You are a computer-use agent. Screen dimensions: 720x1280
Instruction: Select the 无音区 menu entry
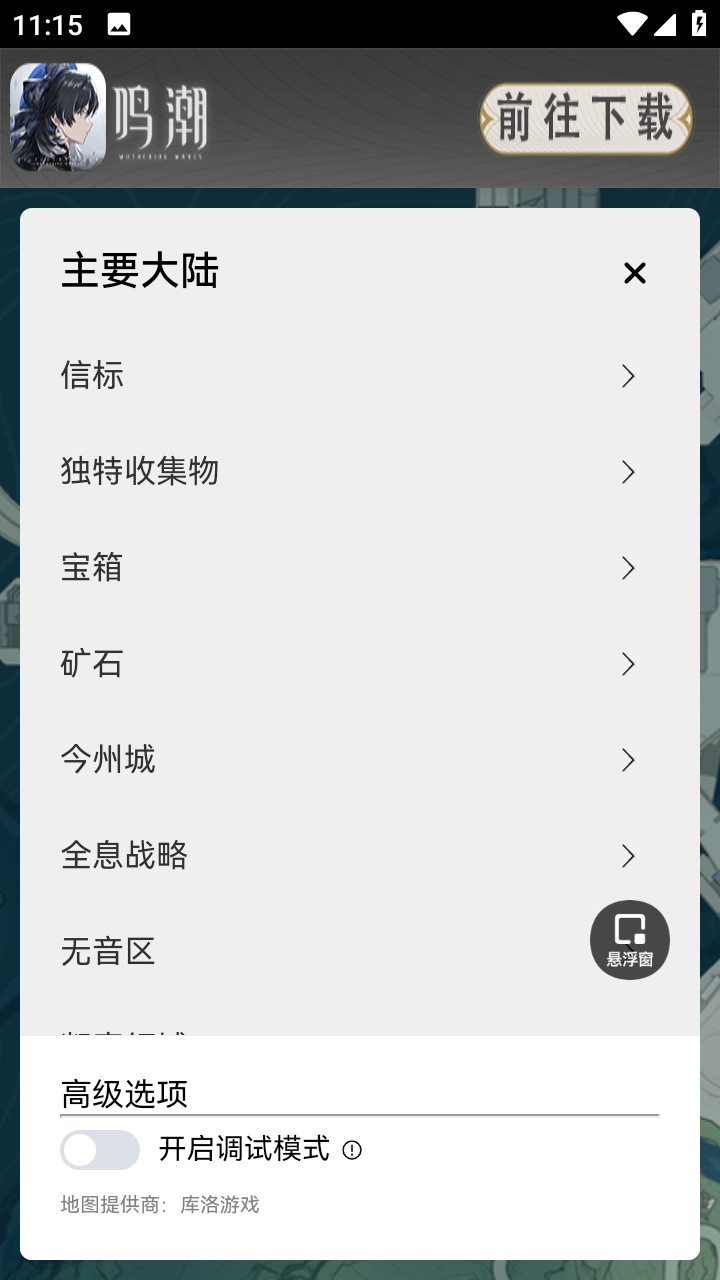[107, 952]
